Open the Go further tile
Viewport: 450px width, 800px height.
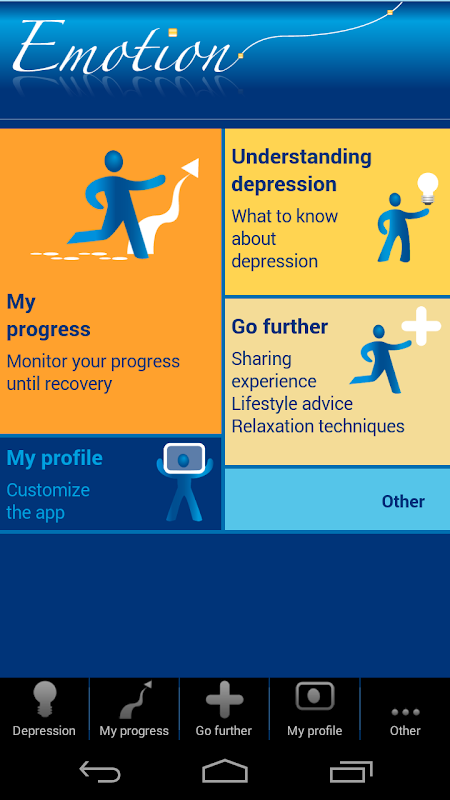coord(337,382)
